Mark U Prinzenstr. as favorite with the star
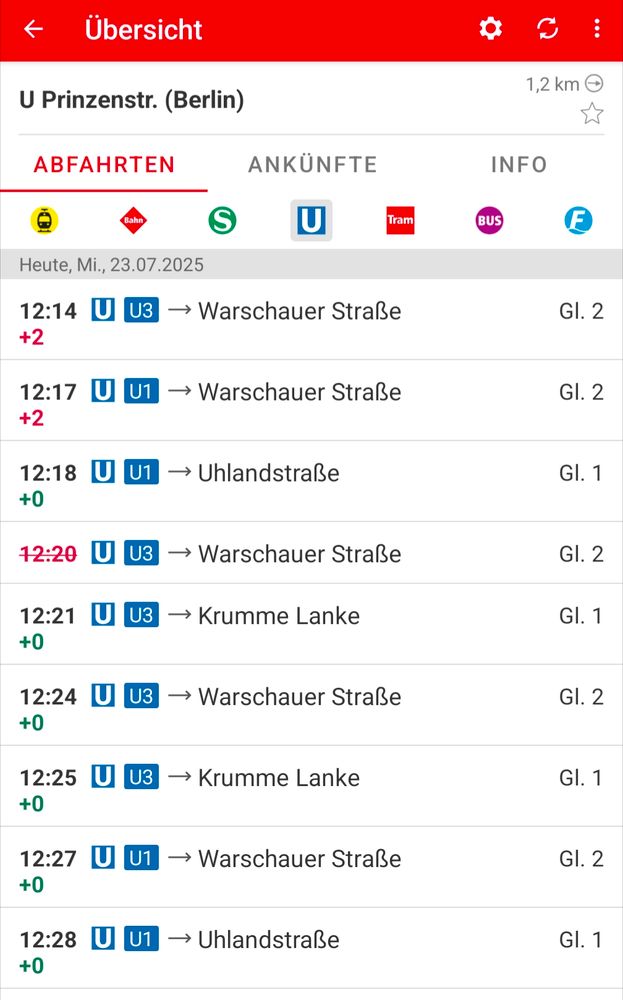This screenshot has width=623, height=1000. pos(592,114)
